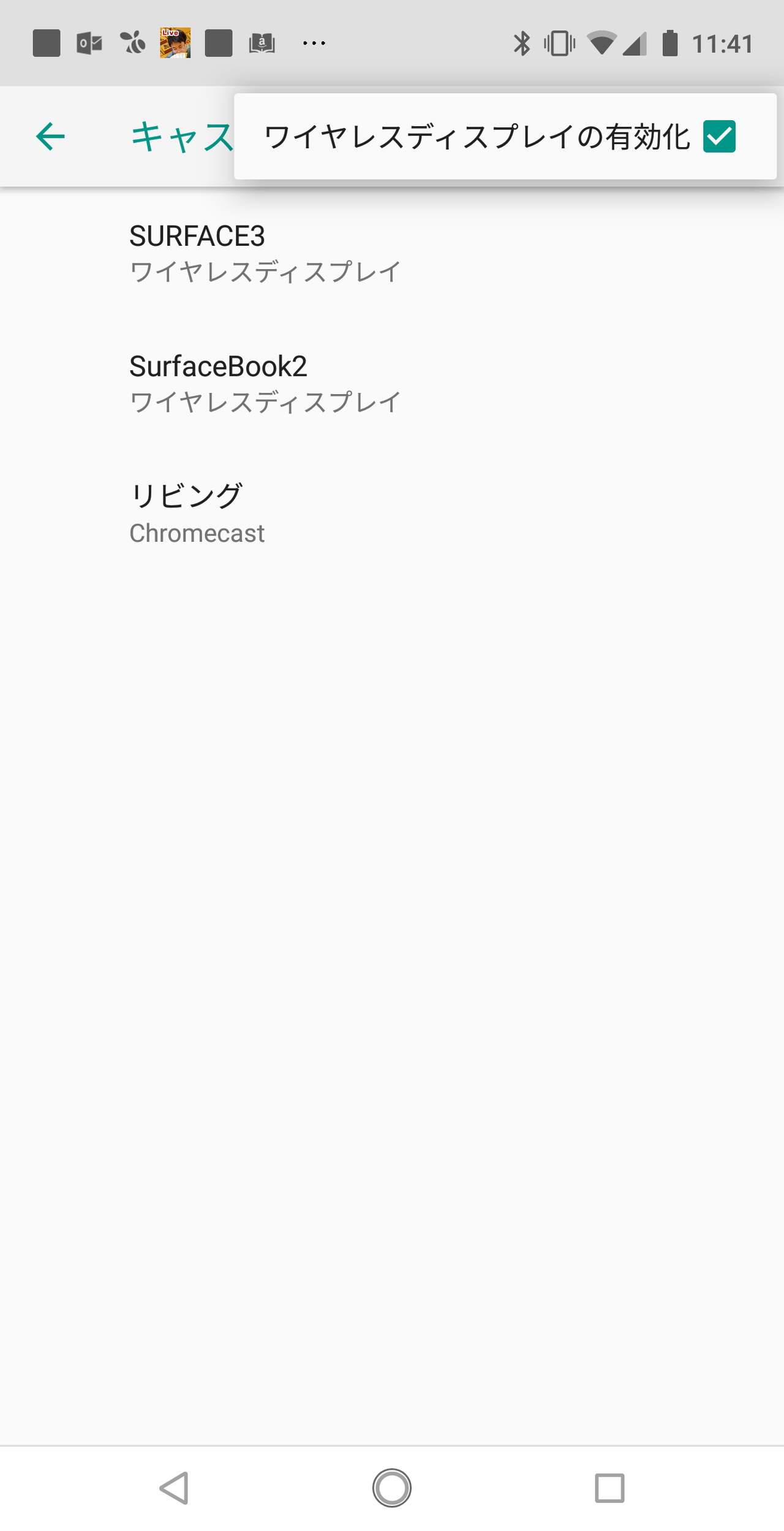Tap the Swarm bee notification icon
The image size is (784, 1531).
click(x=132, y=42)
